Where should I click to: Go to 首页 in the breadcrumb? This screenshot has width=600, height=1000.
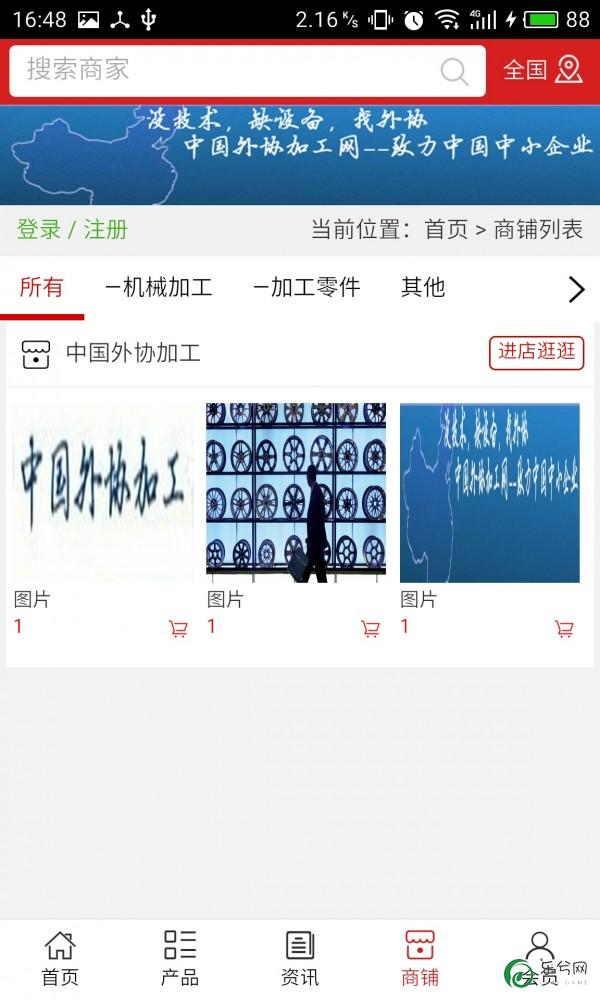tap(446, 229)
